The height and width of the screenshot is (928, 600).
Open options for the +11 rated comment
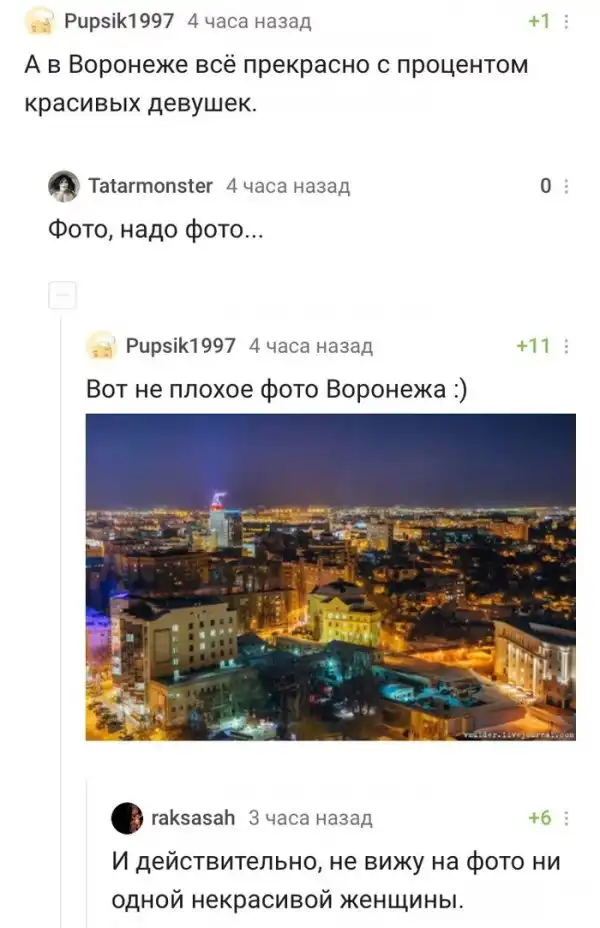click(x=567, y=346)
